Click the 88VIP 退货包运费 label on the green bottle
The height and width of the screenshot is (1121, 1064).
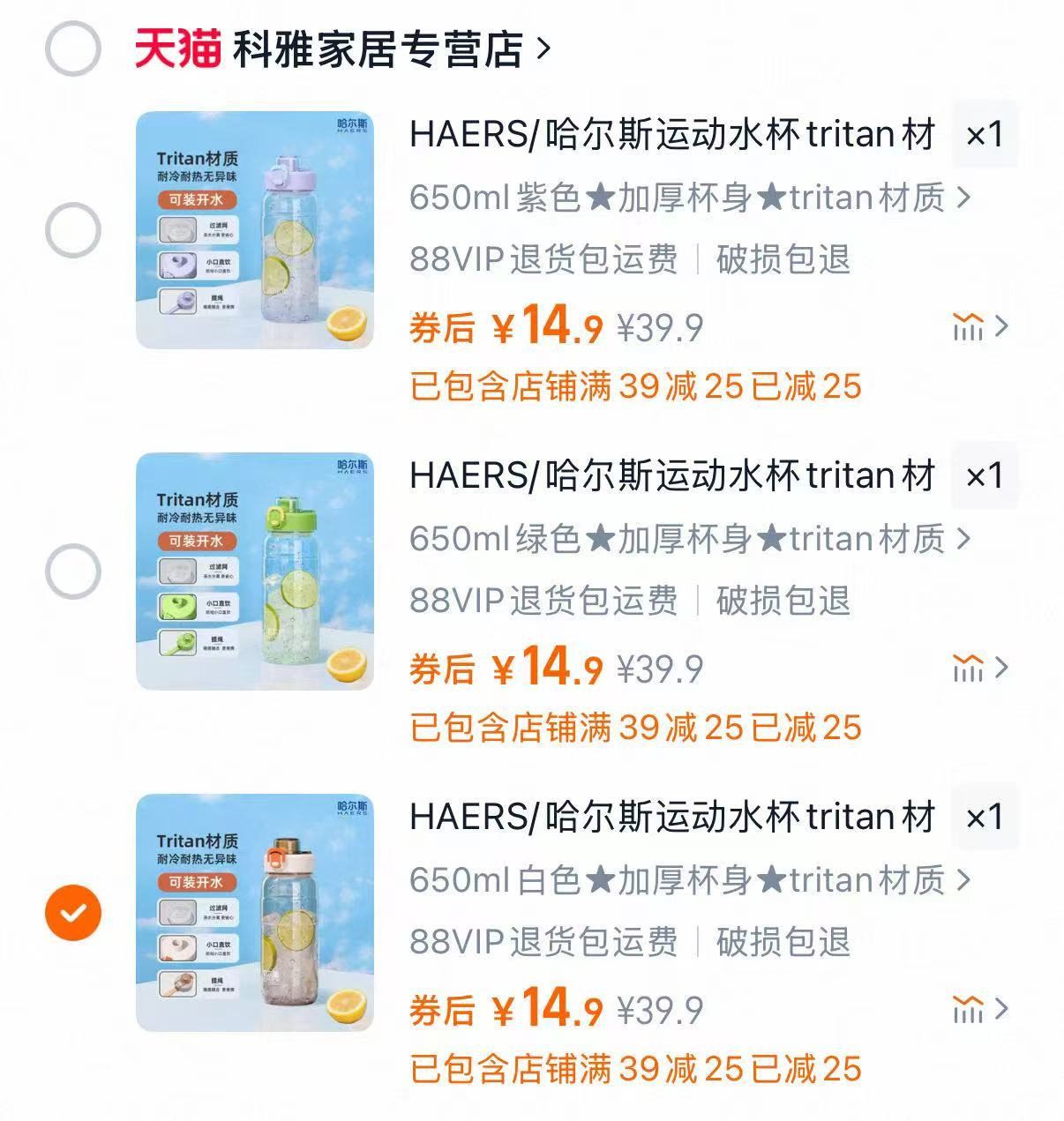tap(543, 601)
